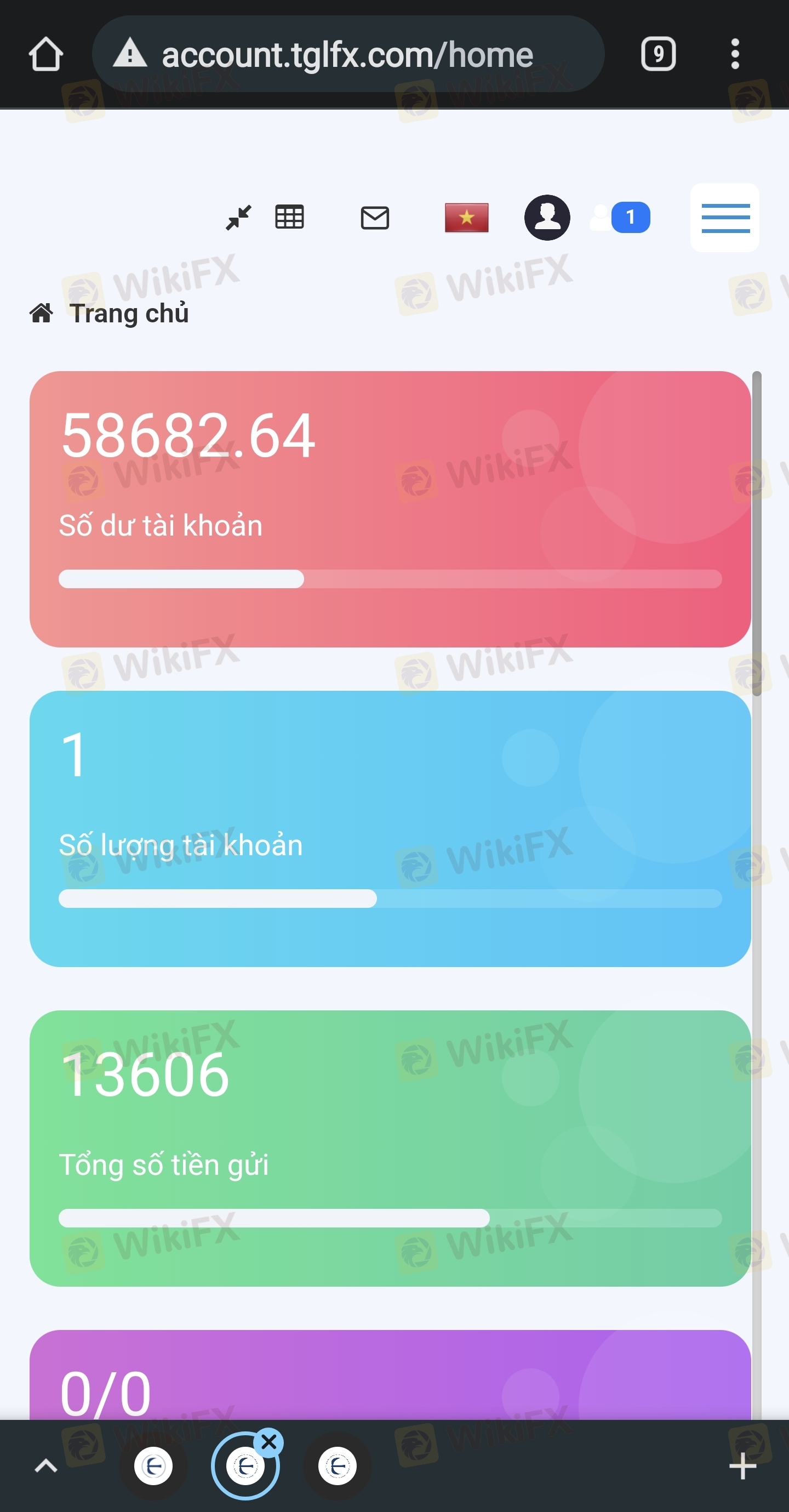This screenshot has height=1512, width=789.
Task: Open the browser overflow menu
Action: 734,54
